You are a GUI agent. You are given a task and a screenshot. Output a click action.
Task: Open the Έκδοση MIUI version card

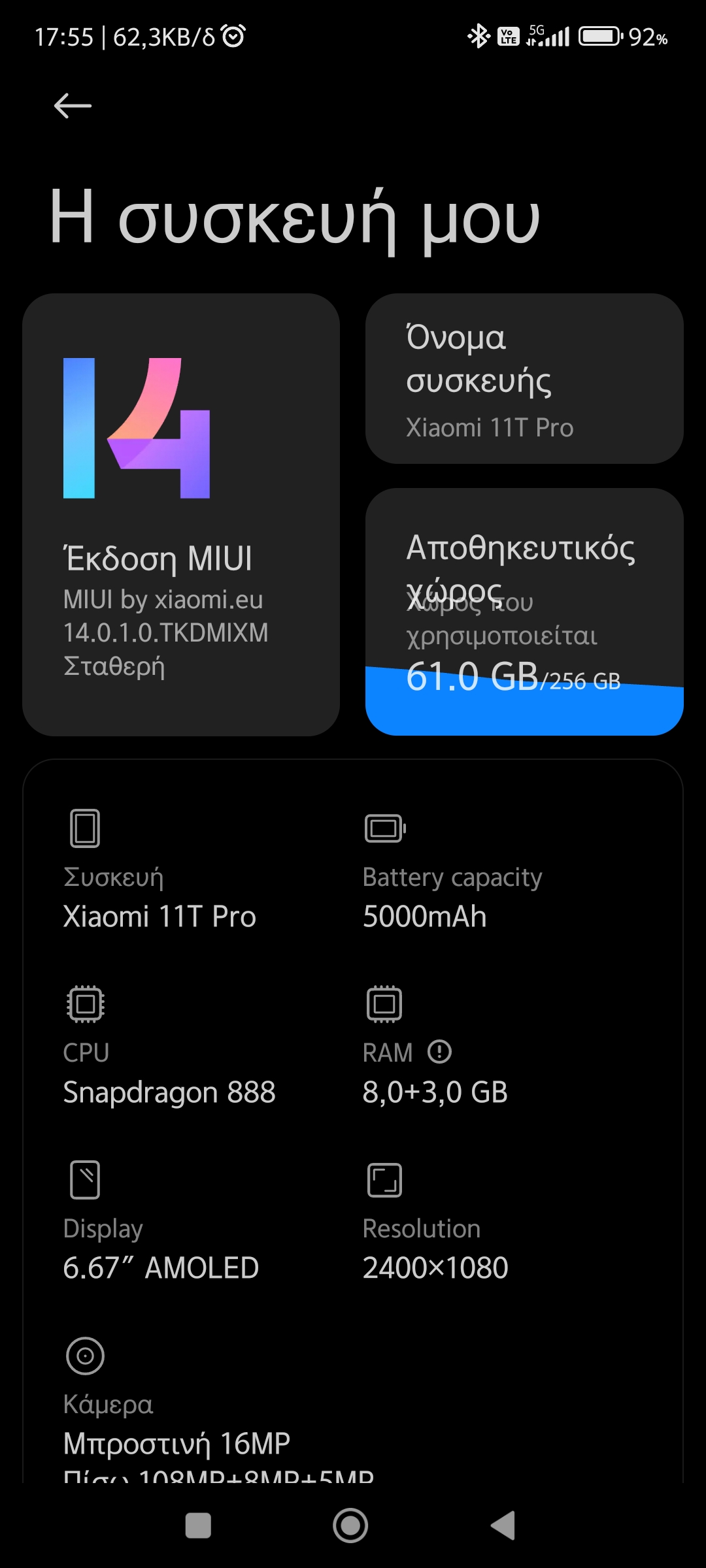tap(181, 515)
